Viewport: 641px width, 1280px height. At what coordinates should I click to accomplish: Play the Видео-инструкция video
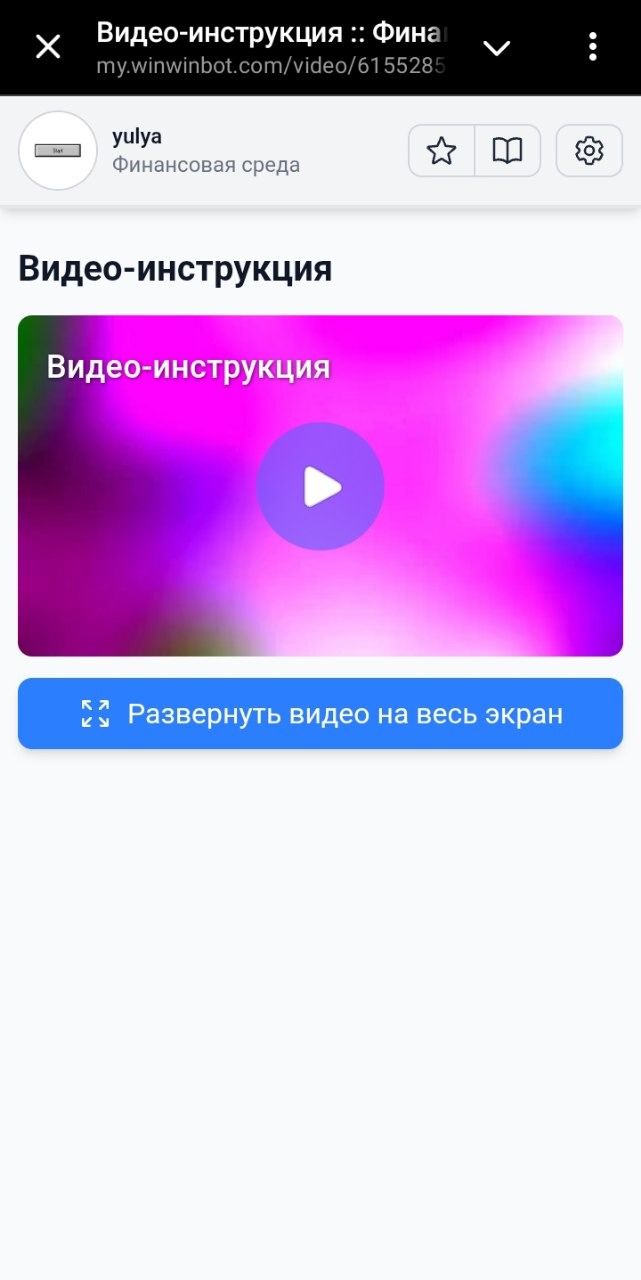(320, 487)
